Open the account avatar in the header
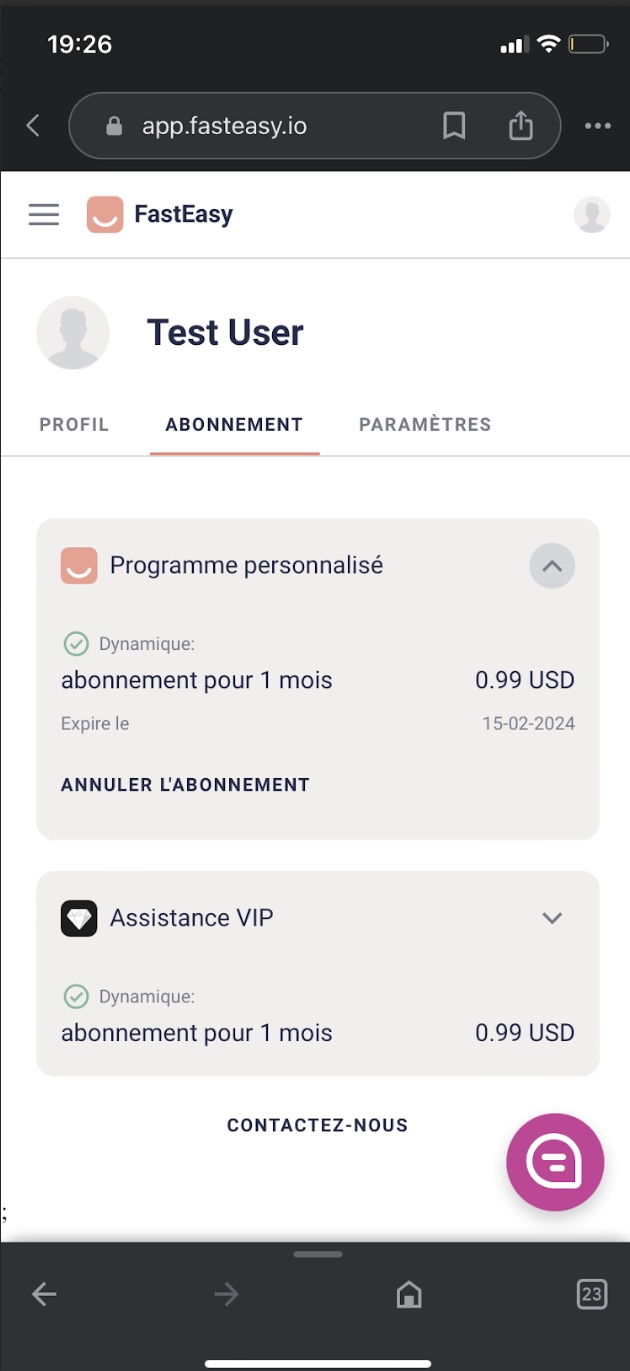Screen dimensions: 630x1371 click(592, 215)
